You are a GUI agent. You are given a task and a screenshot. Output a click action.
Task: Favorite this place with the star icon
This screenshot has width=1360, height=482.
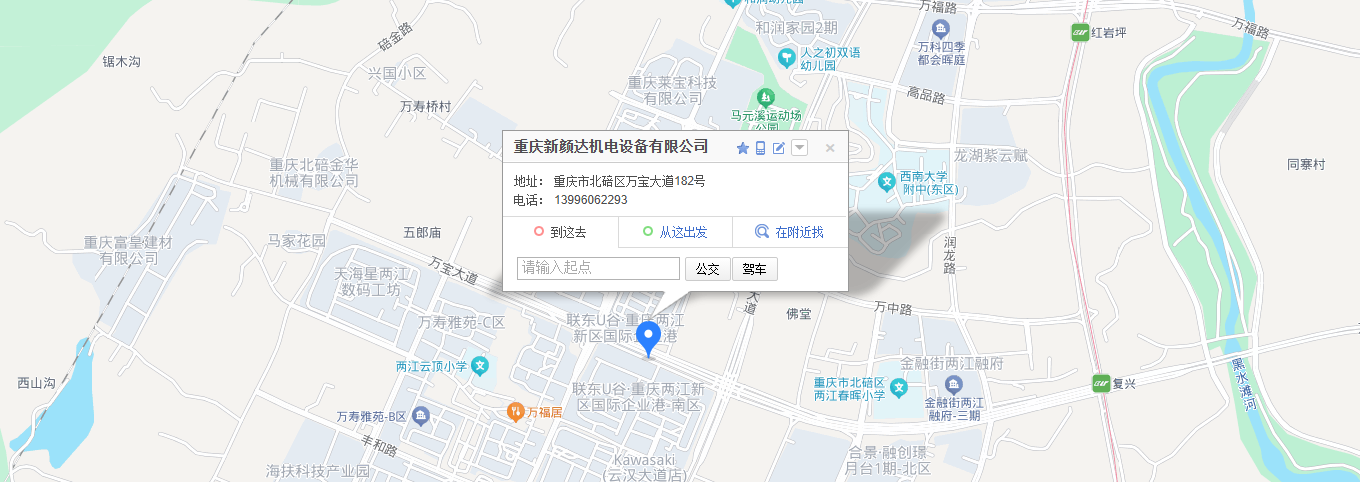click(x=743, y=148)
